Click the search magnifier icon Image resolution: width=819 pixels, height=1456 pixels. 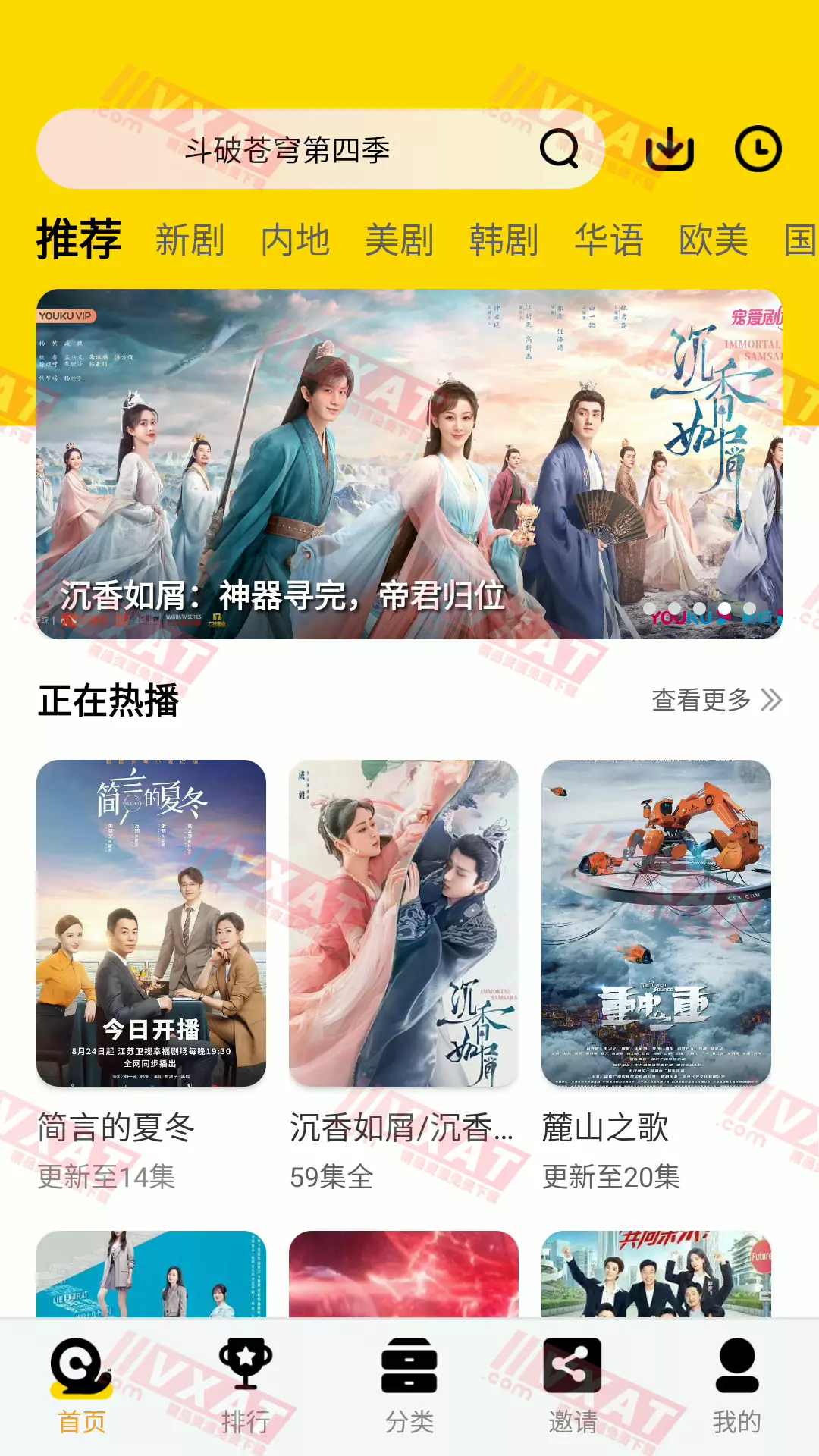tap(559, 149)
